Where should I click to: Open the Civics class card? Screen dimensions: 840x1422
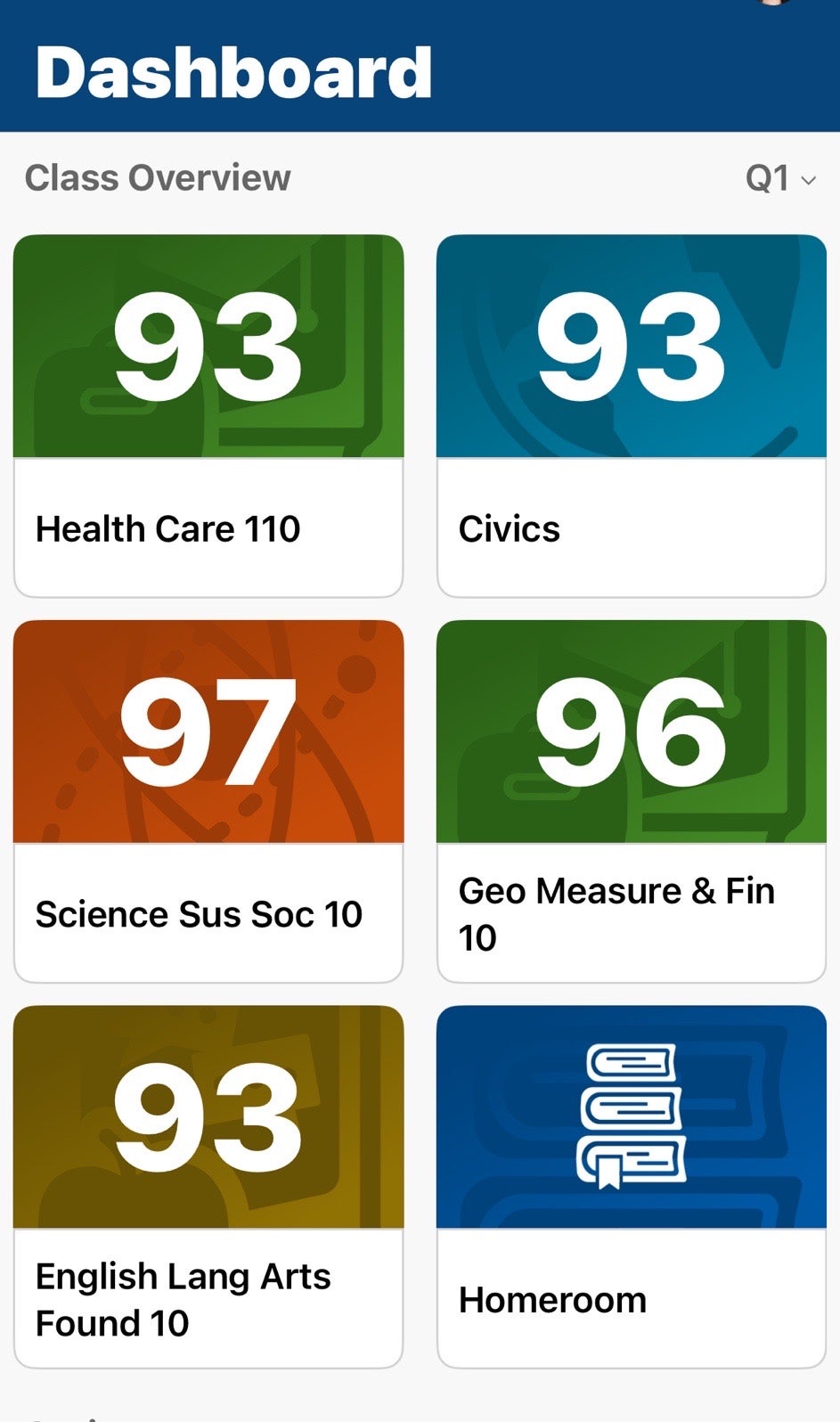(631, 415)
